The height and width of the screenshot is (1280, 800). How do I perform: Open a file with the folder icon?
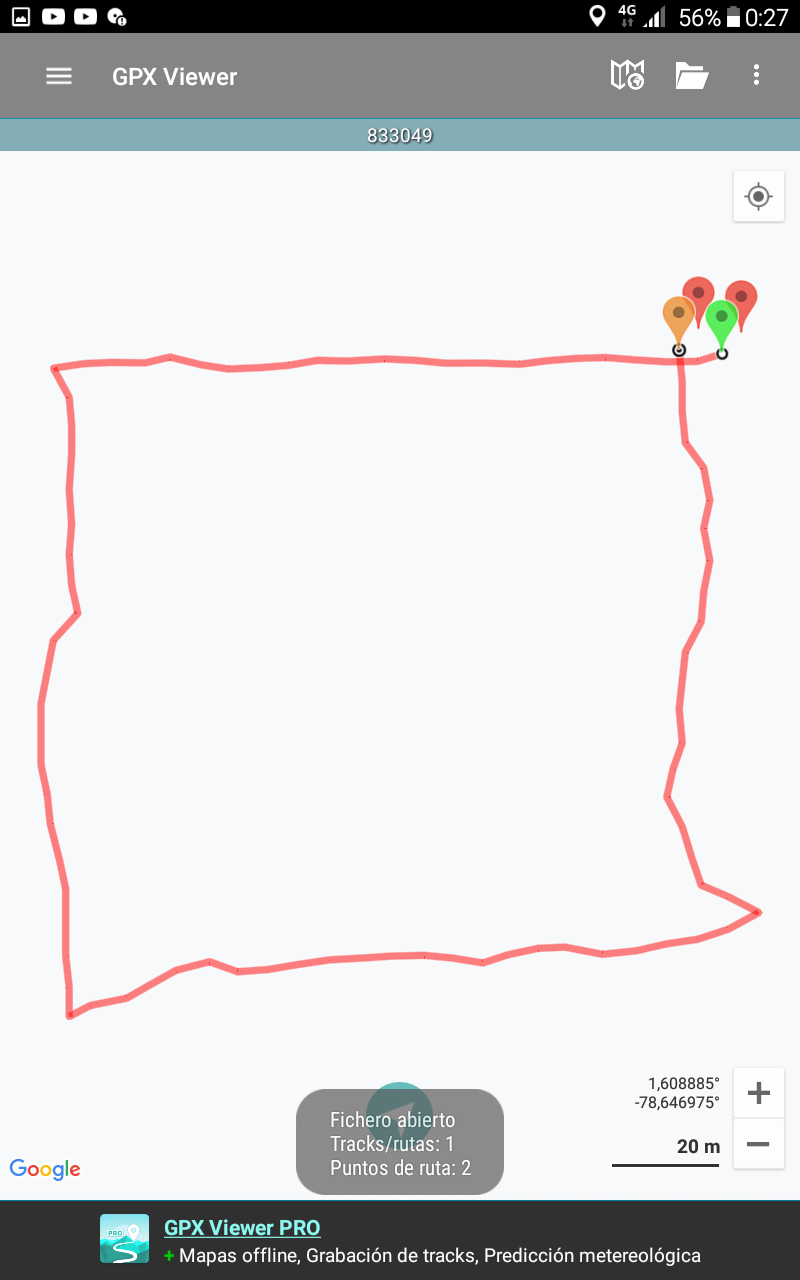(691, 76)
